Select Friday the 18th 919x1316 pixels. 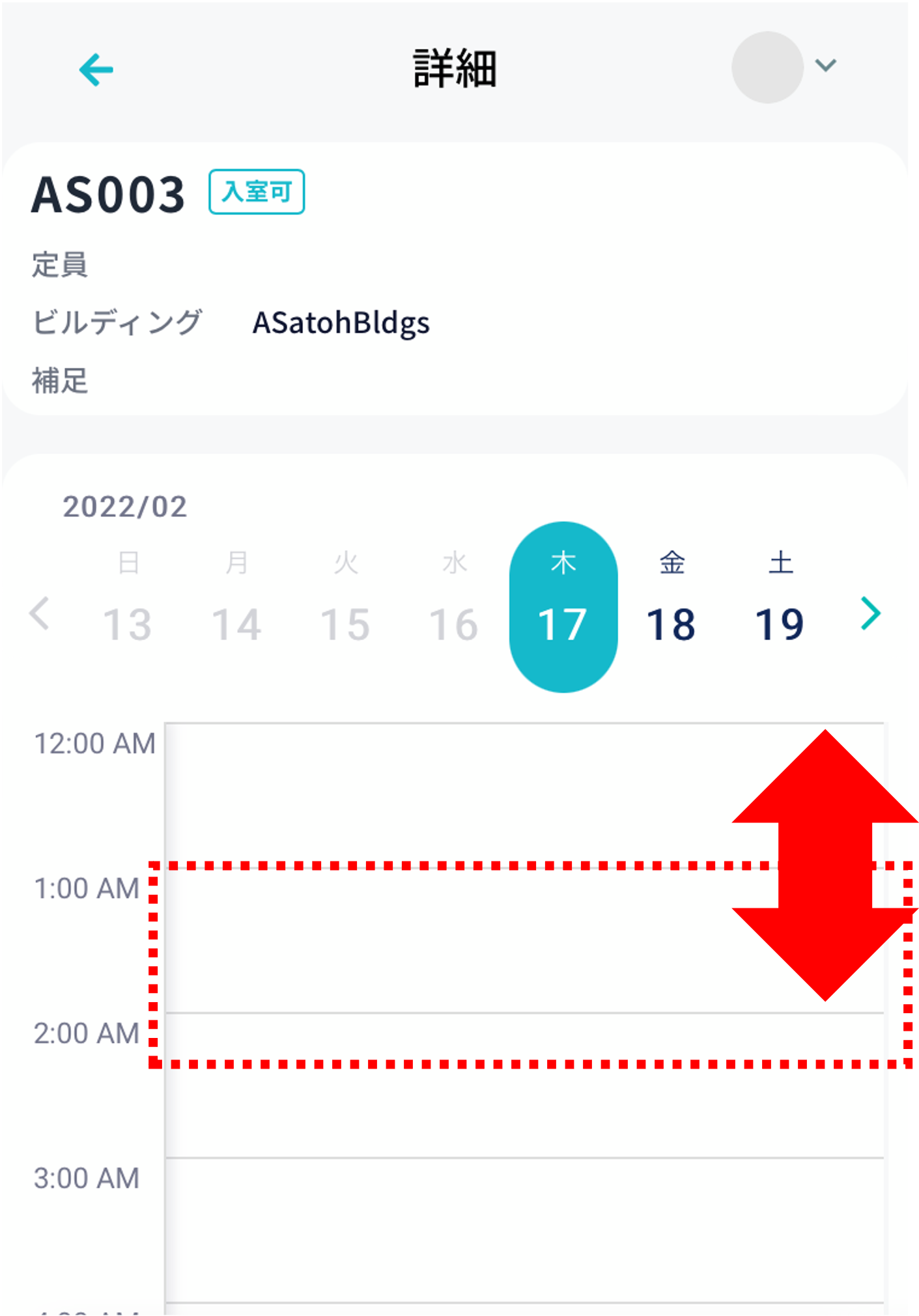pyautogui.click(x=672, y=606)
